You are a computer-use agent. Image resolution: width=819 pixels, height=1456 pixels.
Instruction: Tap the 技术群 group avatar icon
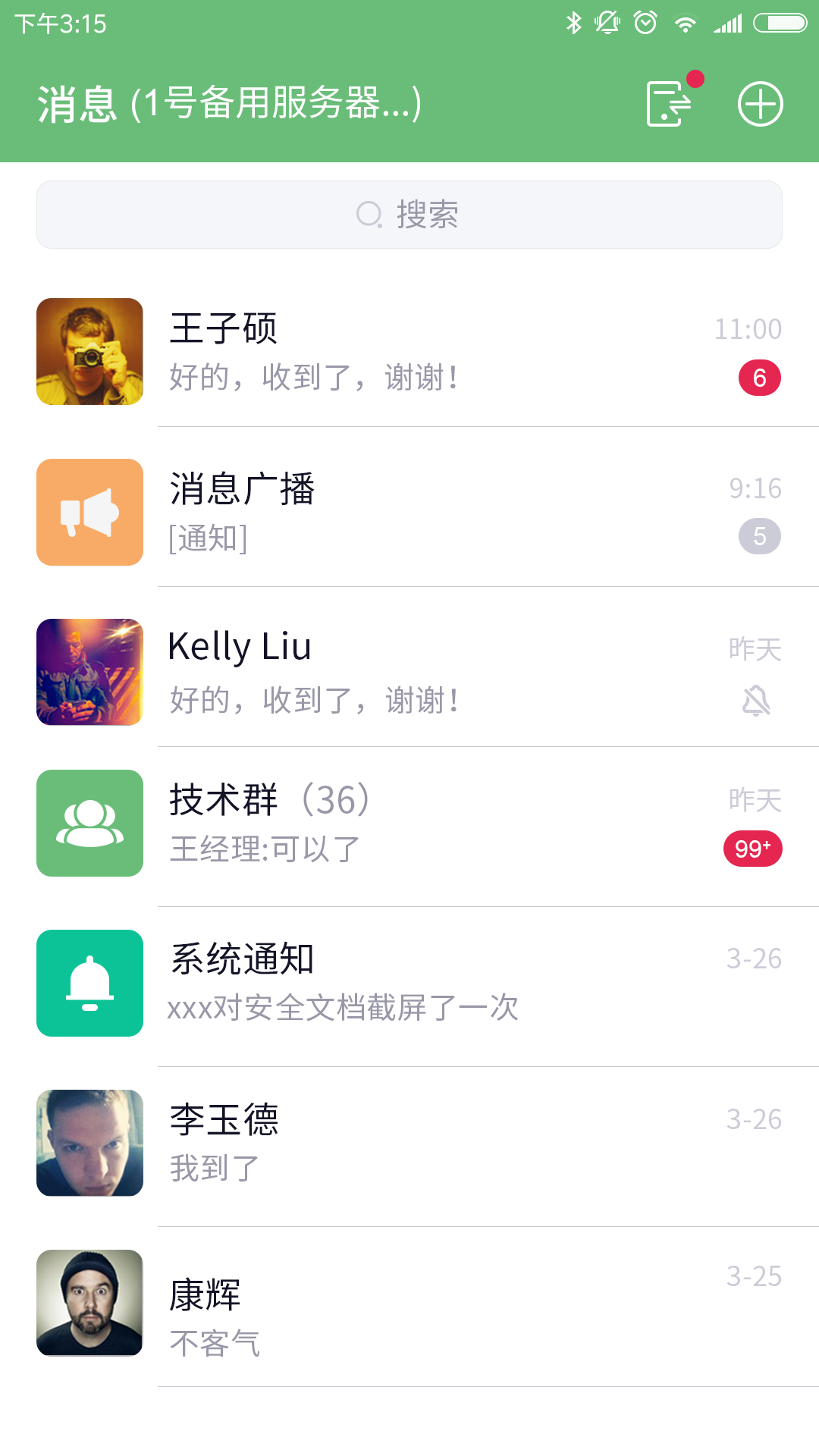(x=89, y=824)
